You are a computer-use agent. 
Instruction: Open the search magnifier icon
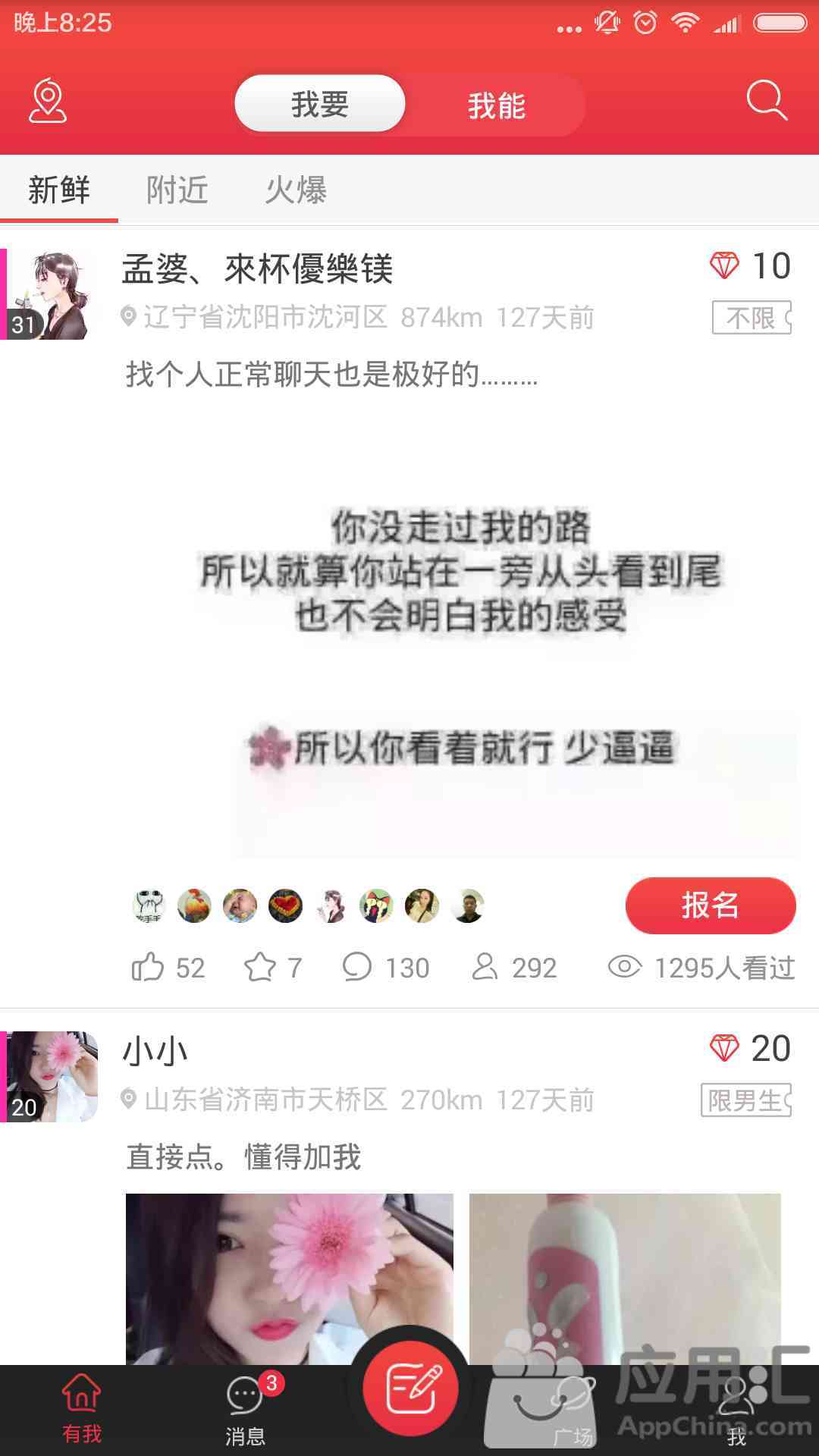click(767, 101)
